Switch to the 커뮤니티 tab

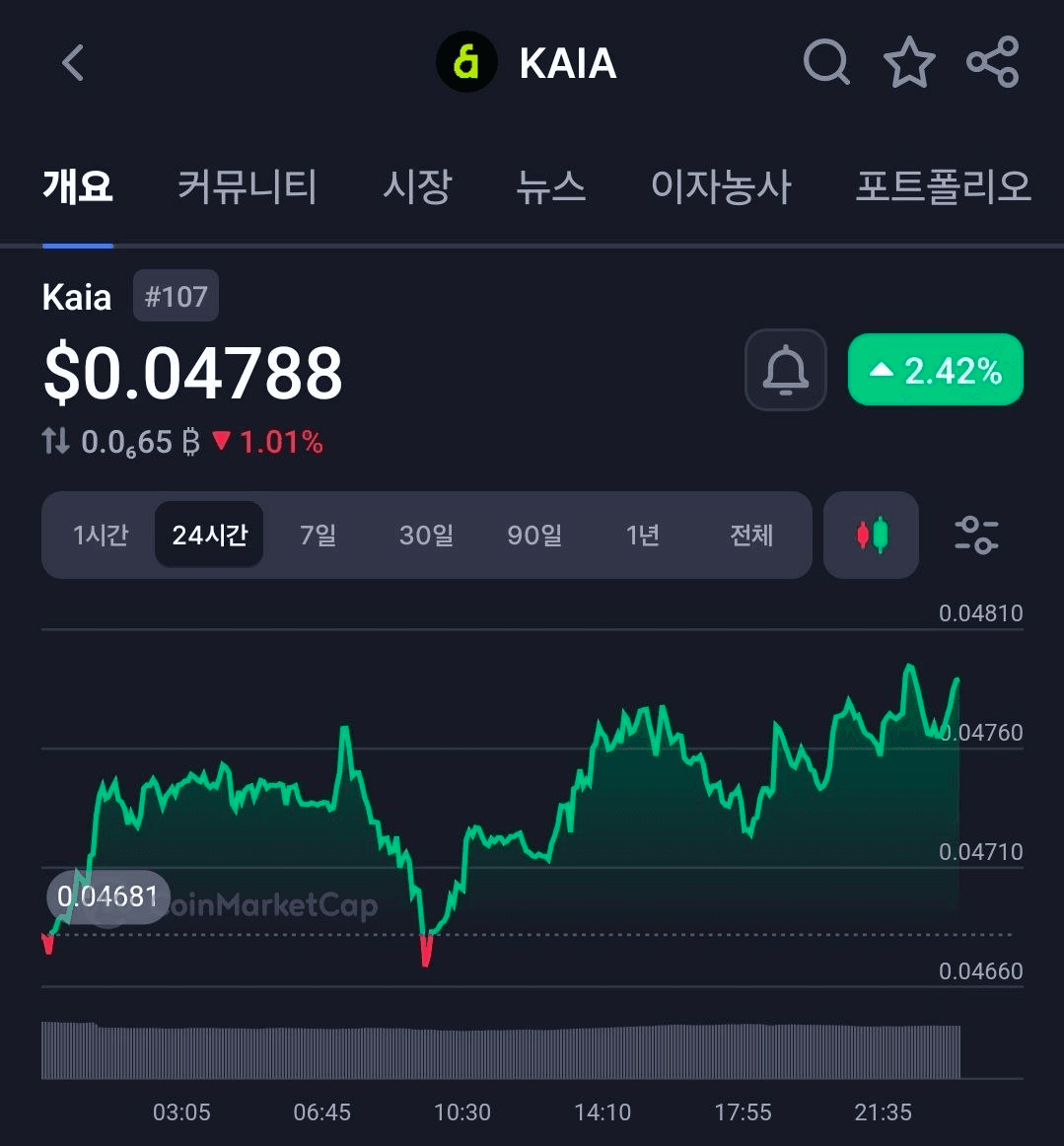point(248,186)
